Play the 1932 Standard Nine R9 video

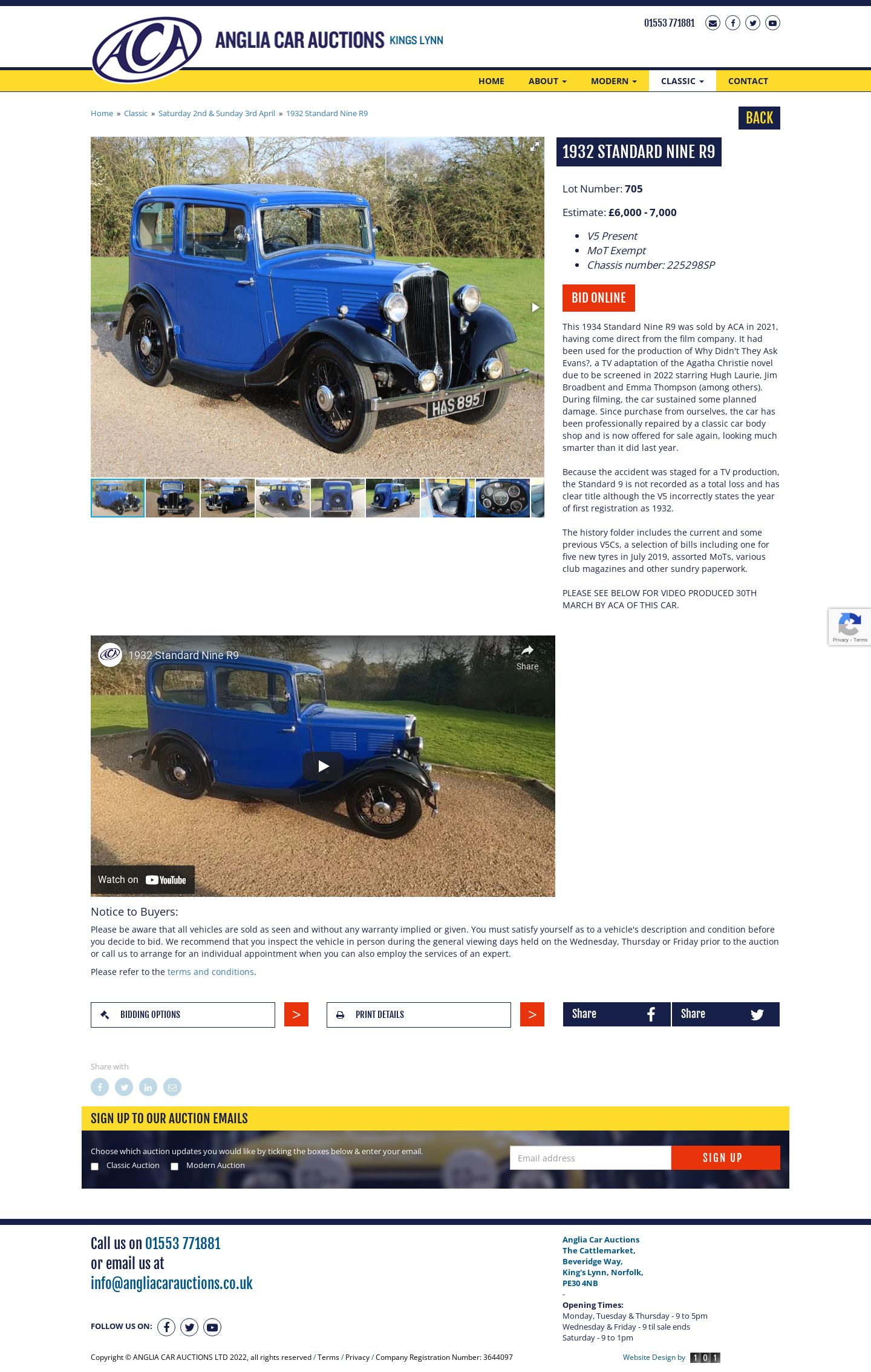point(323,766)
